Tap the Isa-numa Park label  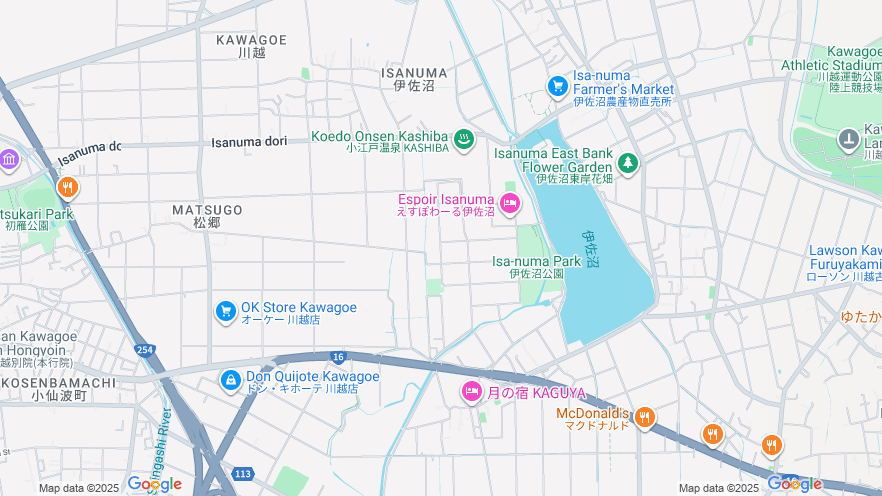pyautogui.click(x=536, y=262)
